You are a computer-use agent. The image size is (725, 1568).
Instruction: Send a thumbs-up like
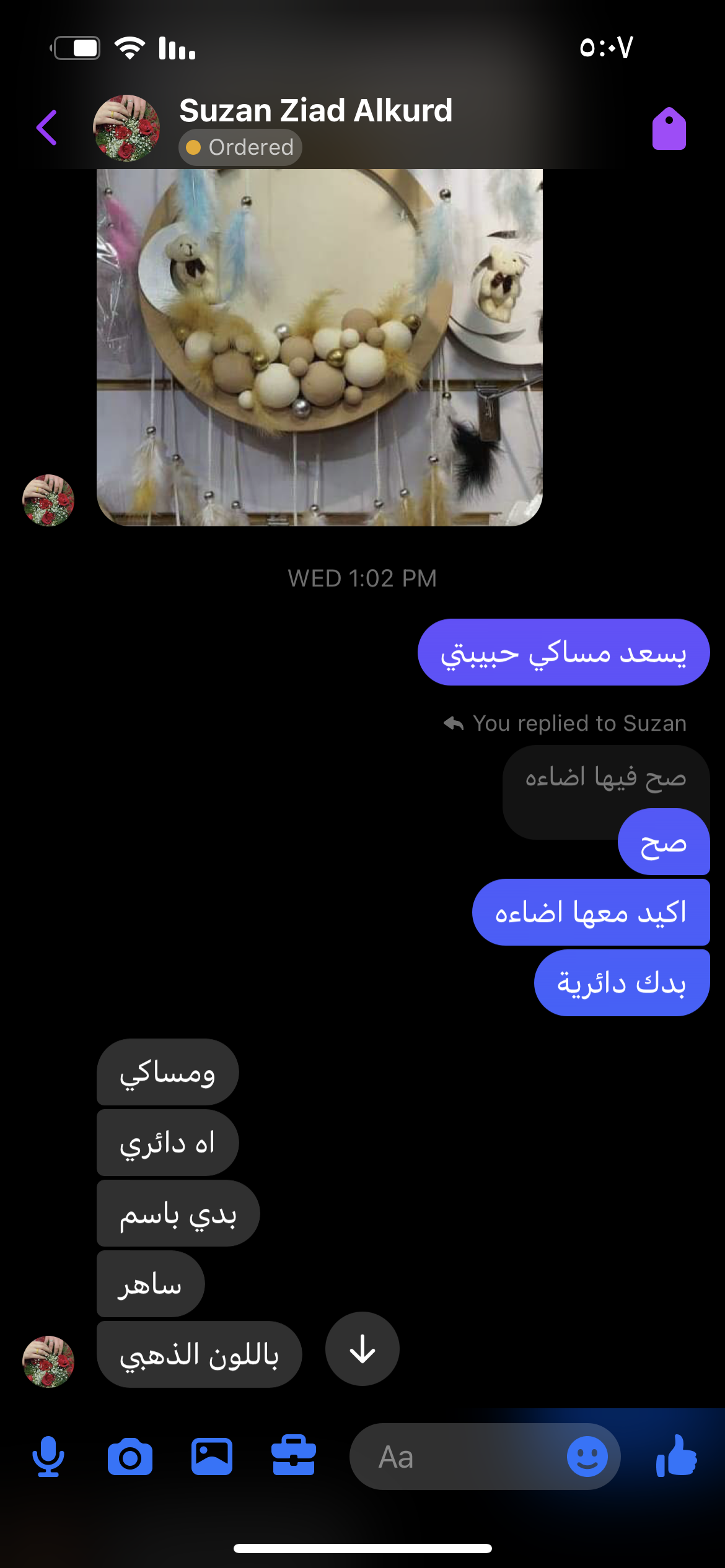point(677,1457)
